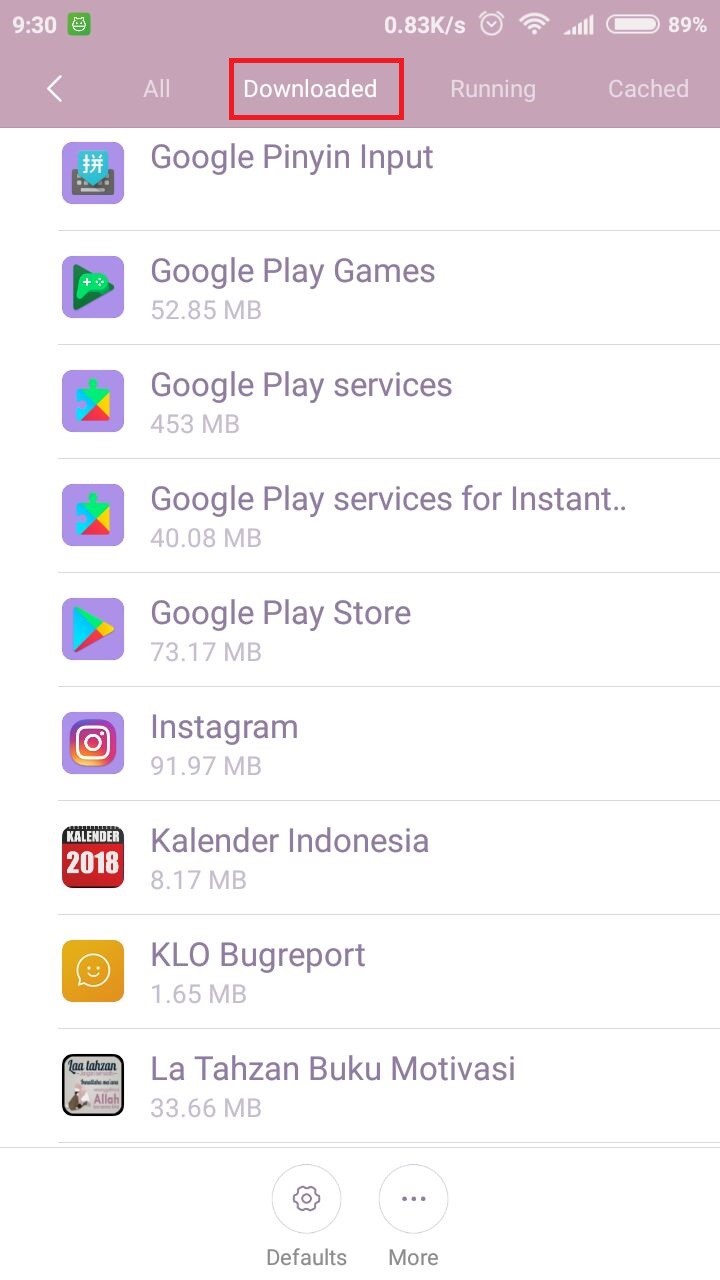The image size is (720, 1280).
Task: Open Google Play Games app details
Action: coord(360,288)
